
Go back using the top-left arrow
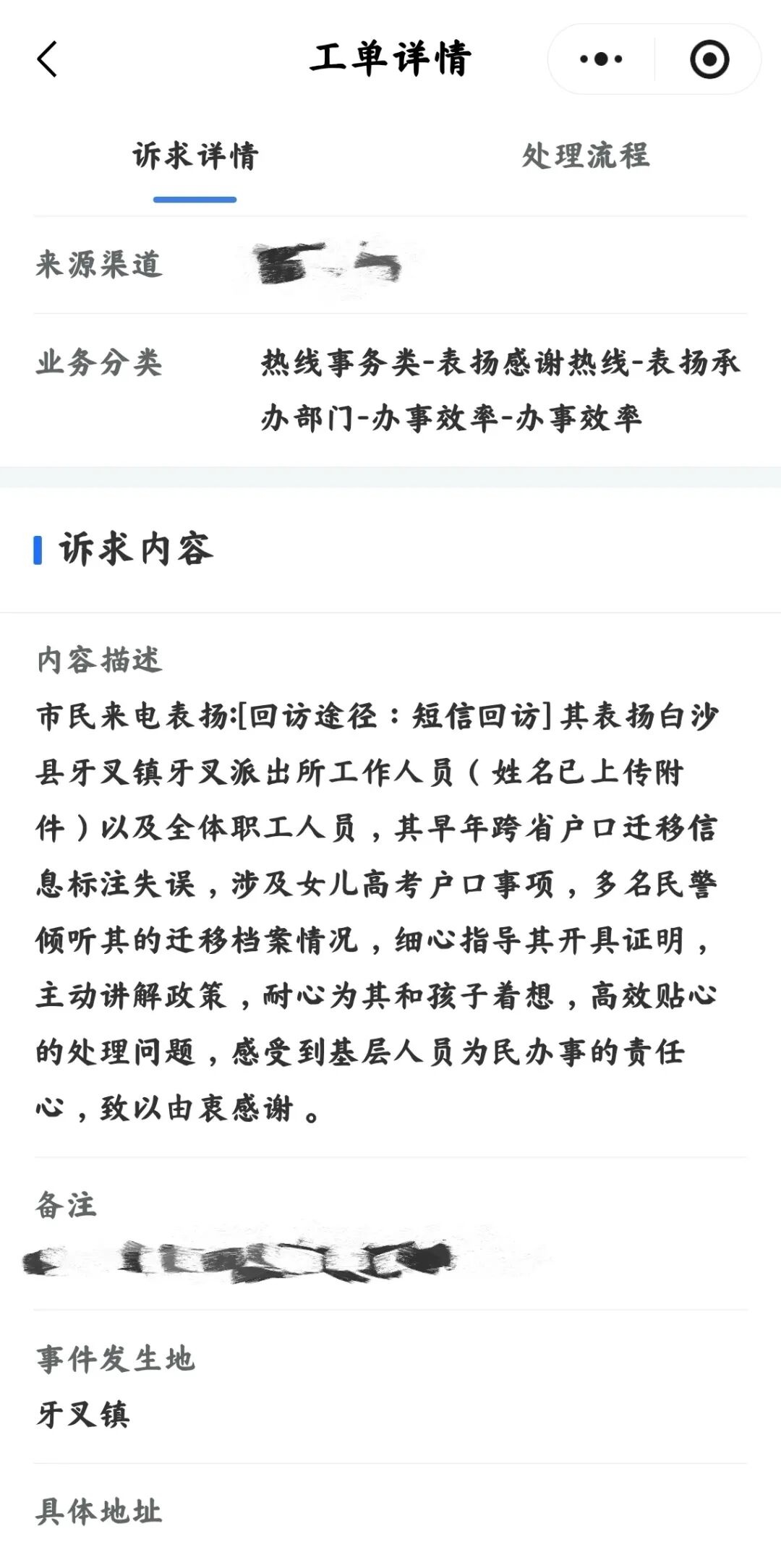click(x=47, y=59)
